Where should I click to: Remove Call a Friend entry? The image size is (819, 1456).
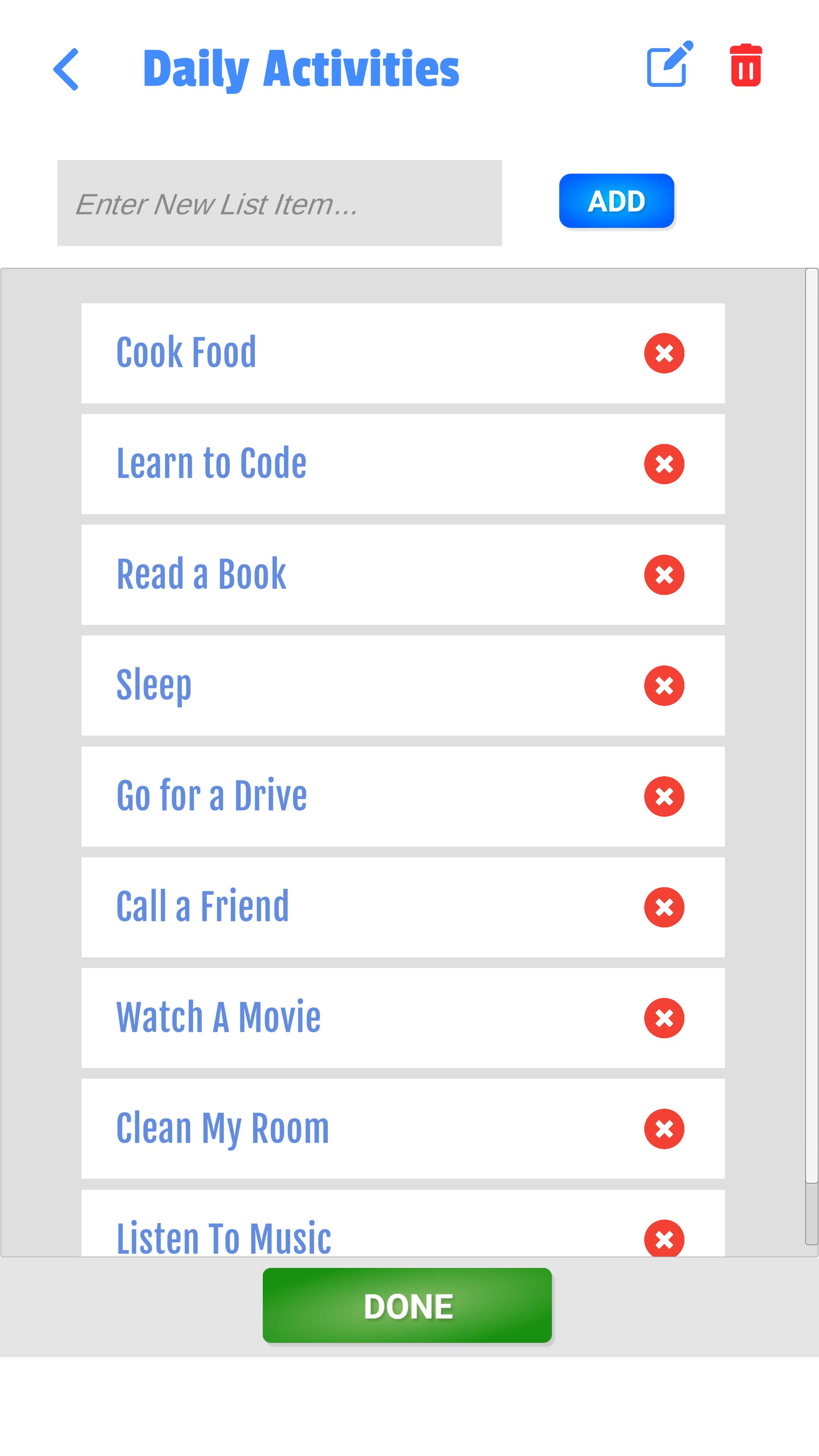point(664,907)
